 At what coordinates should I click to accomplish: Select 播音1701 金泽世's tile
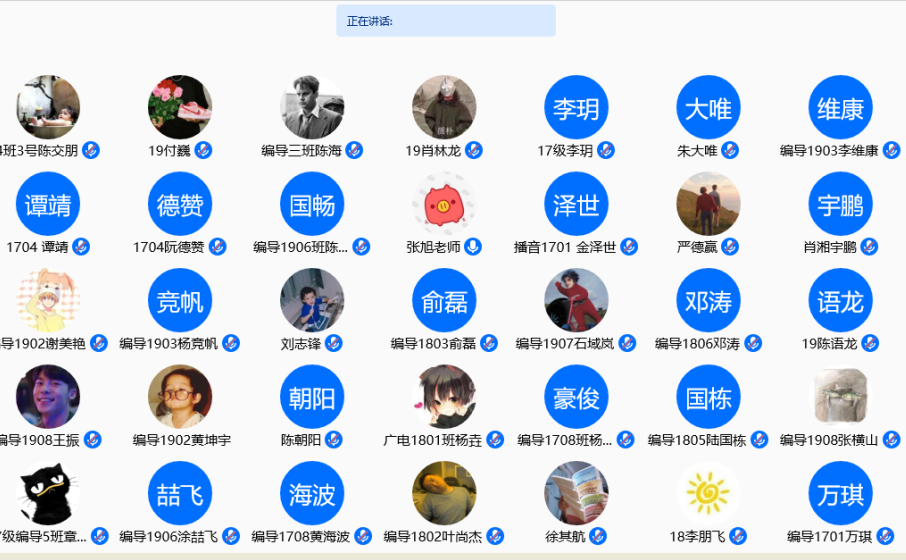pos(576,204)
